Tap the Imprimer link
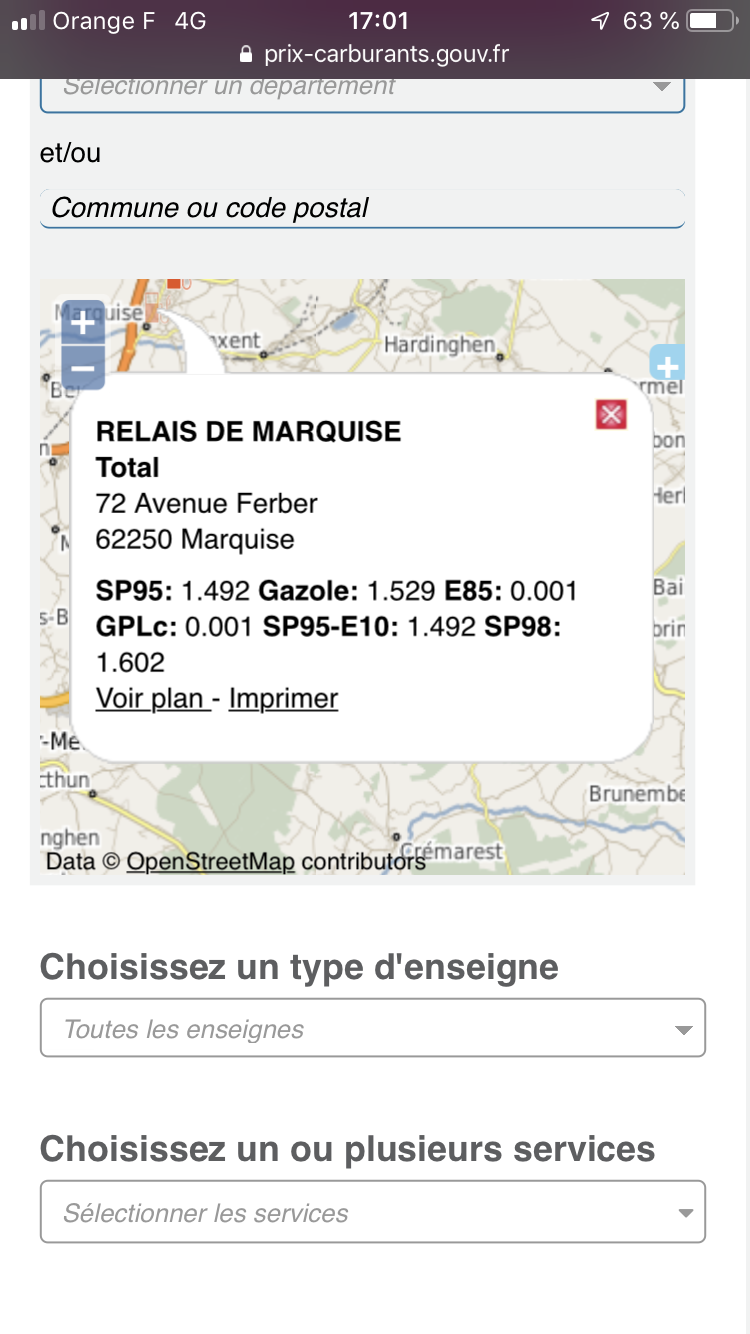This screenshot has height=1334, width=750. [x=284, y=698]
